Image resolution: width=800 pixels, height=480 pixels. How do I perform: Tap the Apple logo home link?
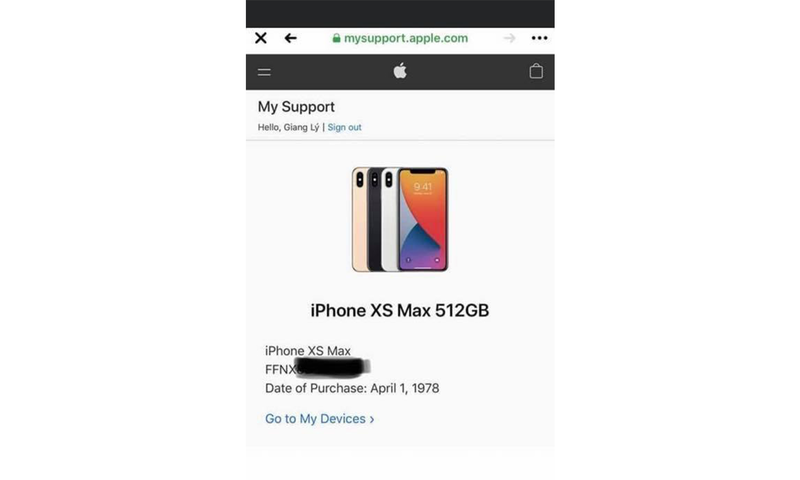click(x=400, y=70)
